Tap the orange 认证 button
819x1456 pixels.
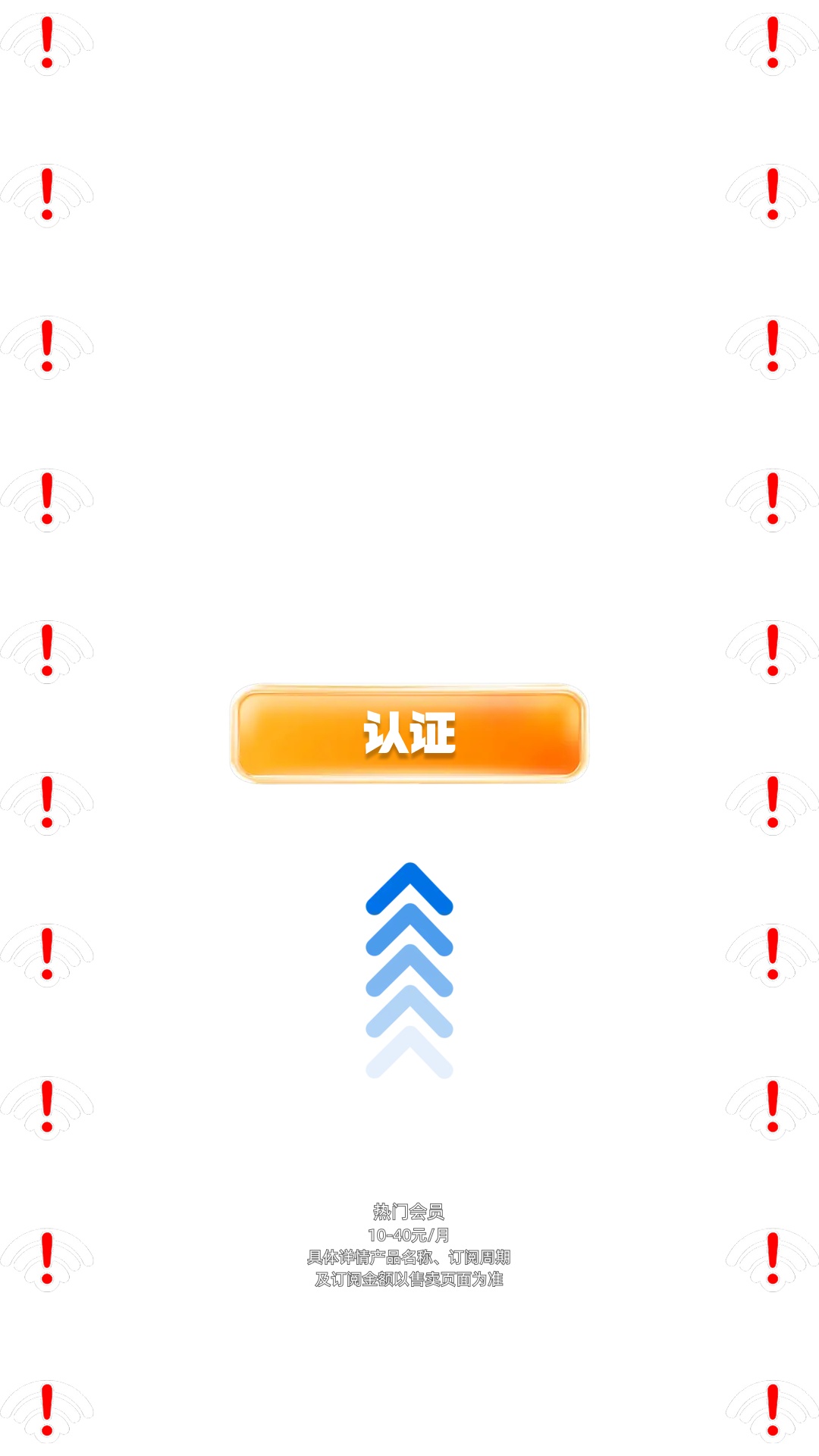pos(409,733)
